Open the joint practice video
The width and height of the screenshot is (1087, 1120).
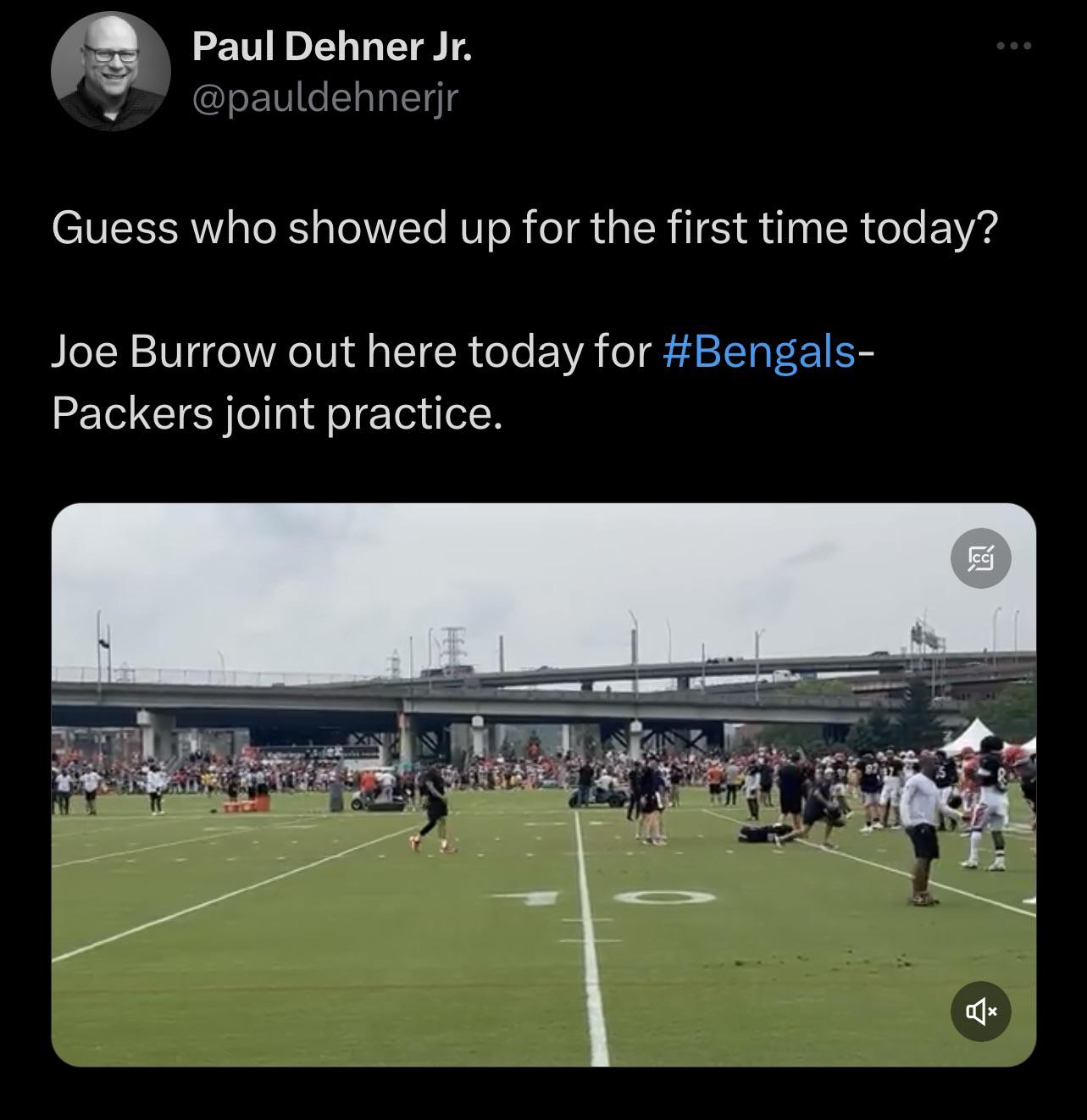(542, 784)
